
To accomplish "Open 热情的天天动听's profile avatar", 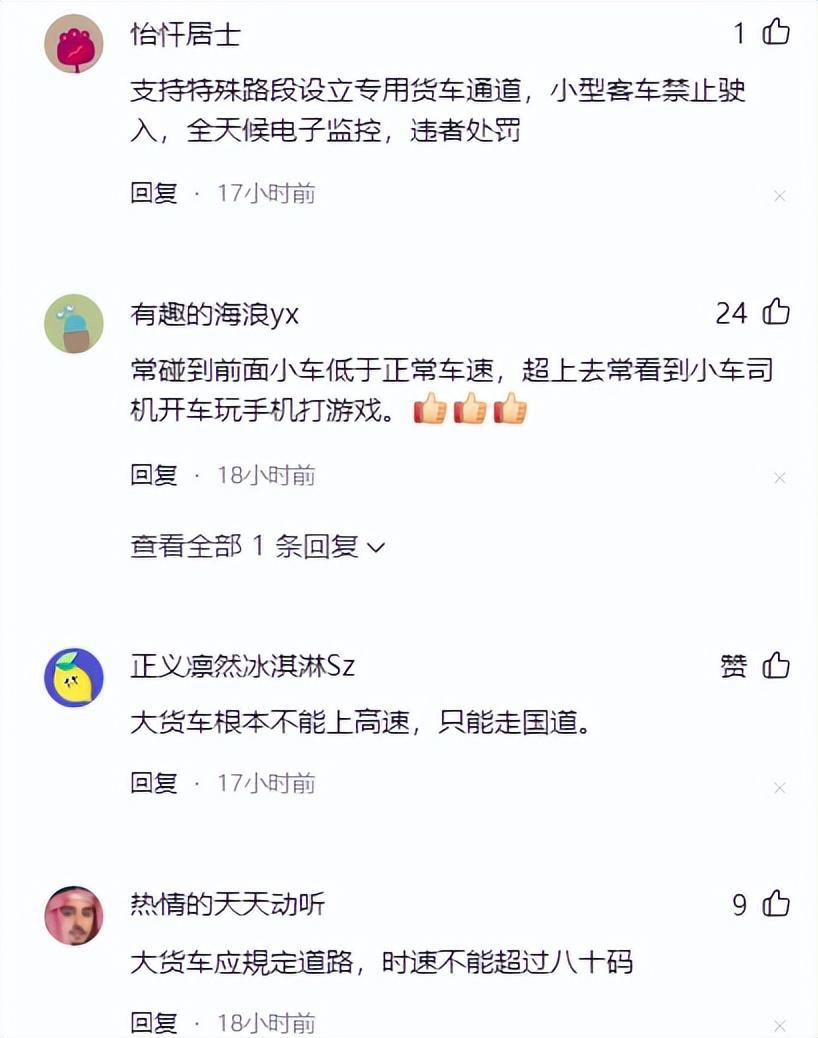I will click(x=74, y=915).
